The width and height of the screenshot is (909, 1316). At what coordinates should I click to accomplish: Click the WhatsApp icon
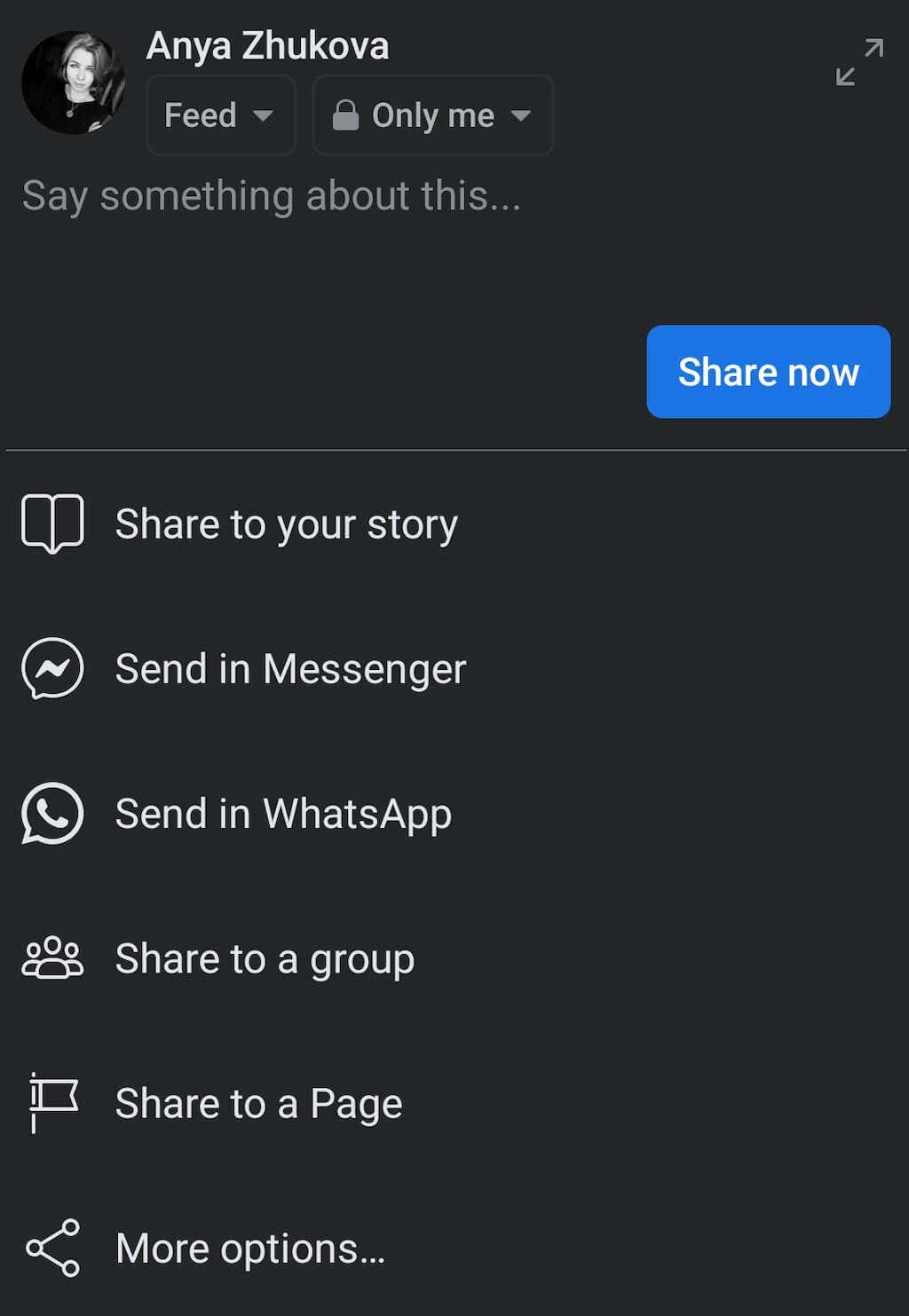[x=51, y=814]
